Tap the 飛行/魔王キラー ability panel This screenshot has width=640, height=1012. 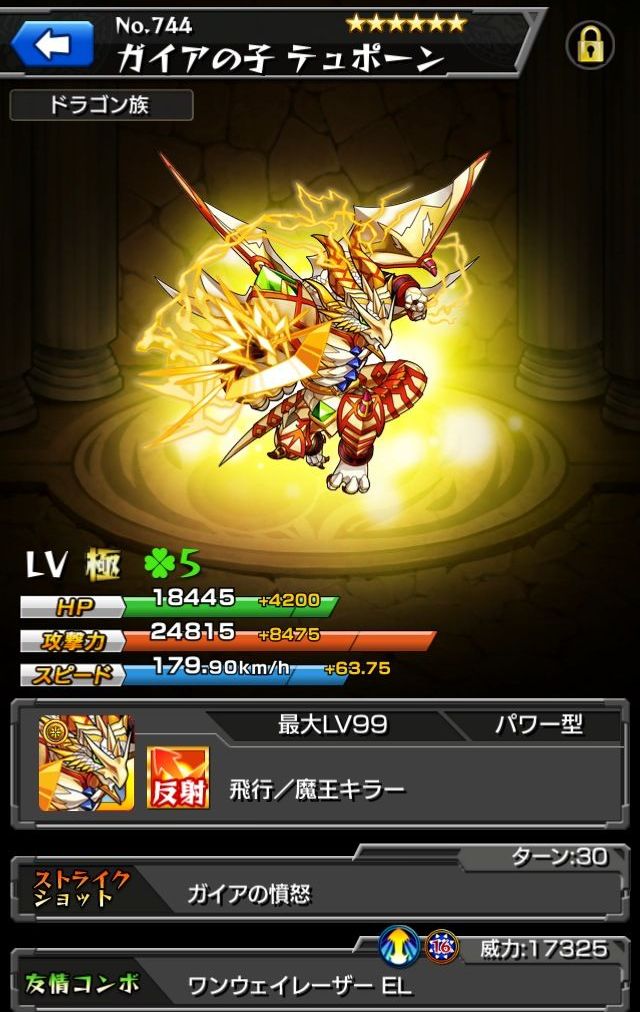tap(320, 789)
